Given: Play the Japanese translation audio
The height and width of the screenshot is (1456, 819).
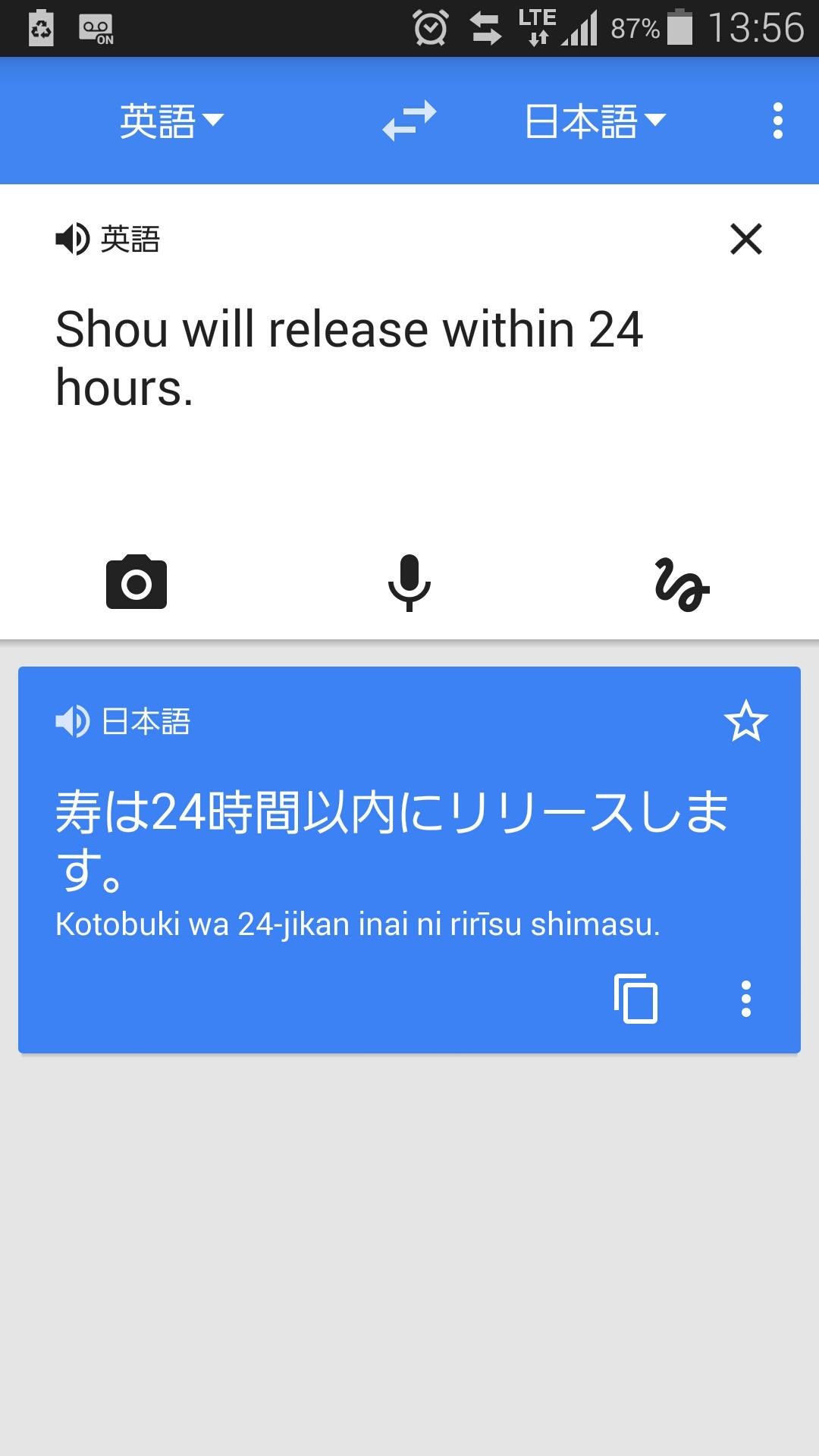Looking at the screenshot, I should click(73, 721).
